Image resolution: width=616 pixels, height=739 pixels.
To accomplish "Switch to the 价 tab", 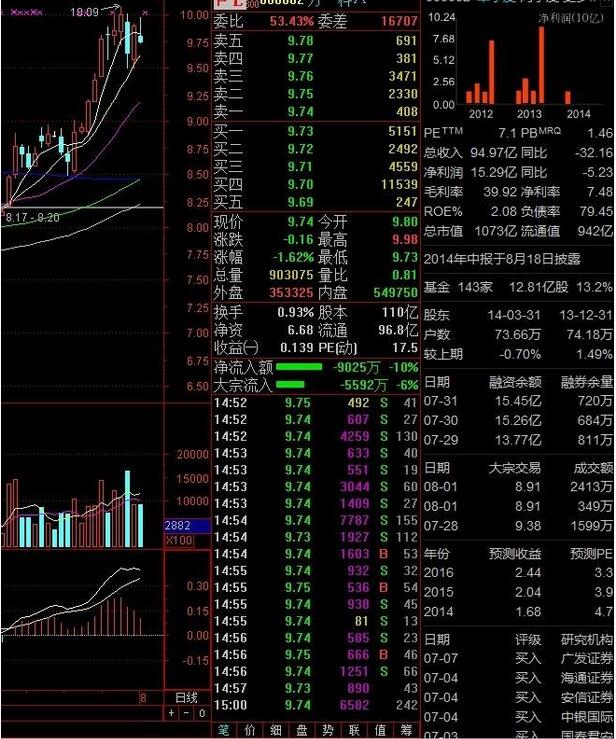I will pos(251,732).
